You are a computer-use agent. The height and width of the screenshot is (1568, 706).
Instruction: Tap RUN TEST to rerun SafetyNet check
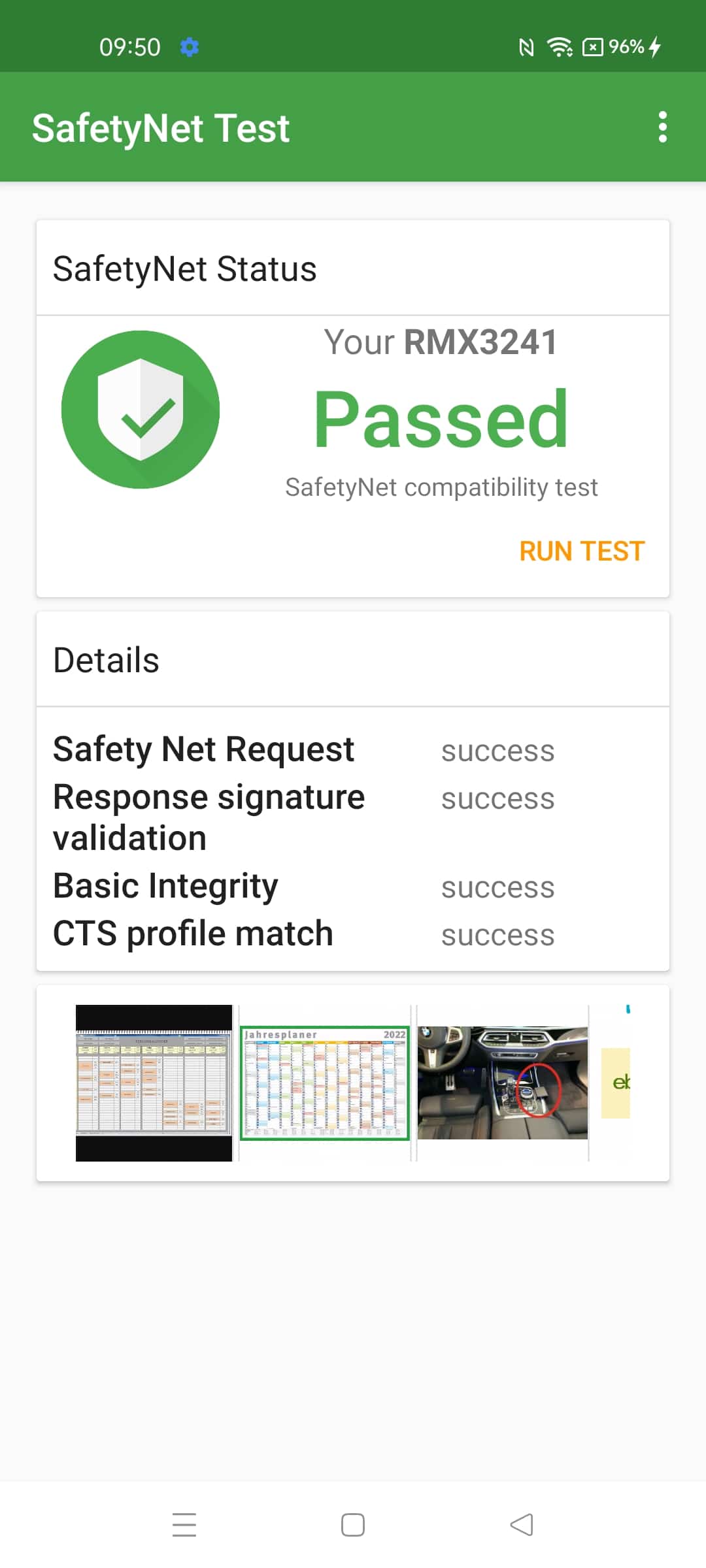pyautogui.click(x=582, y=551)
